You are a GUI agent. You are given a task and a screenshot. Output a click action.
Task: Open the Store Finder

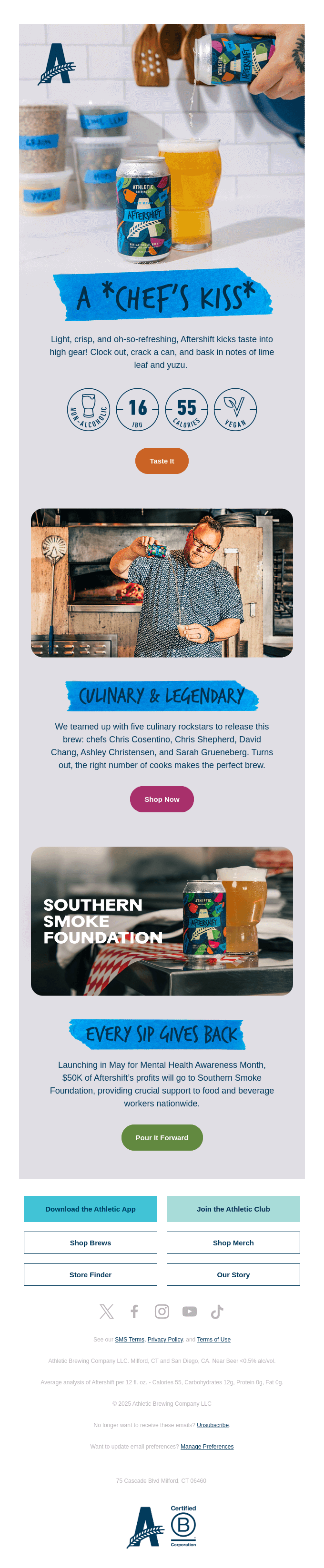tap(90, 1274)
